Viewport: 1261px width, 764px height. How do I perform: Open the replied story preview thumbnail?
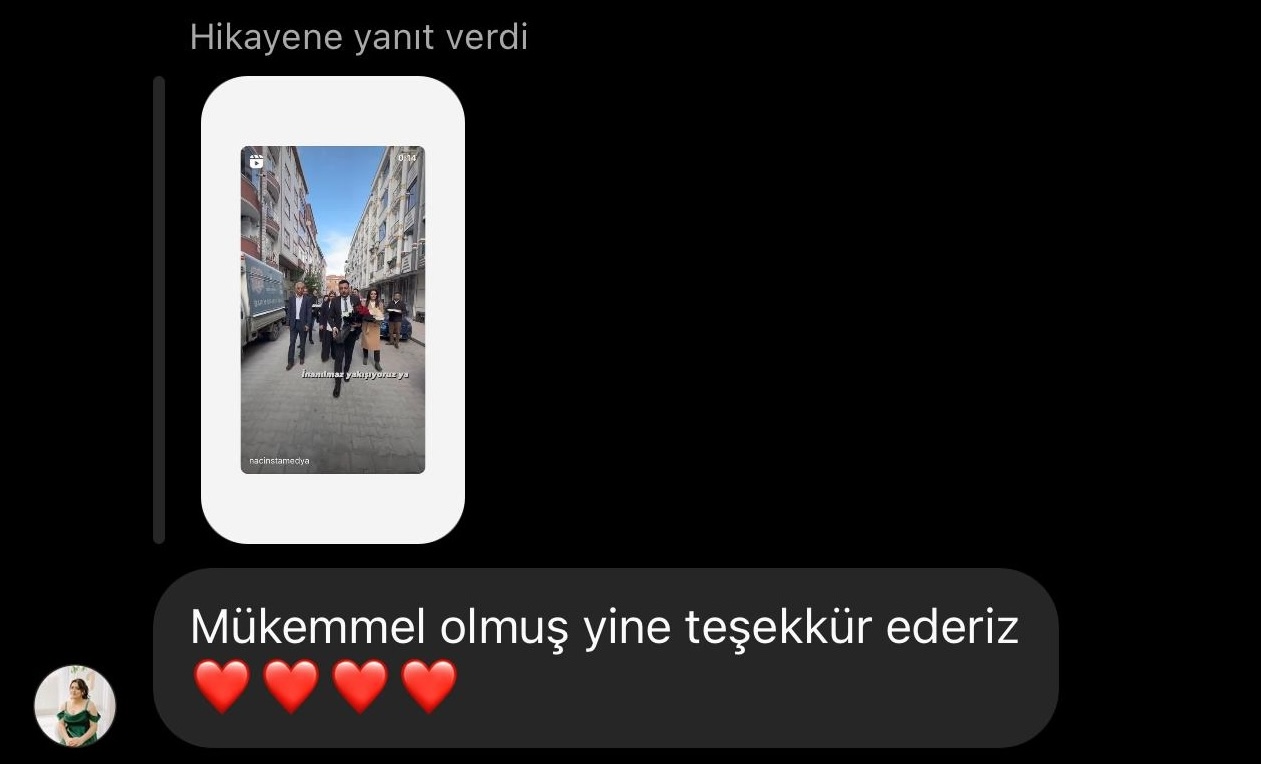coord(333,310)
